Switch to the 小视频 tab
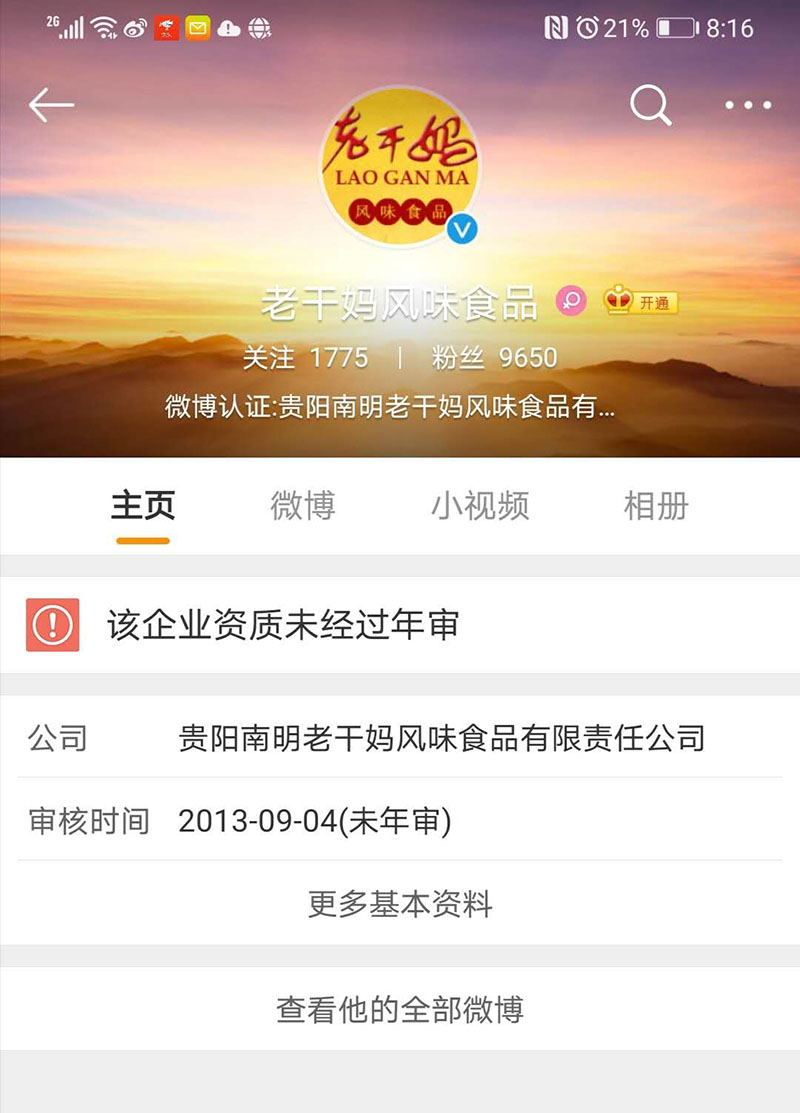The height and width of the screenshot is (1113, 800). click(480, 506)
